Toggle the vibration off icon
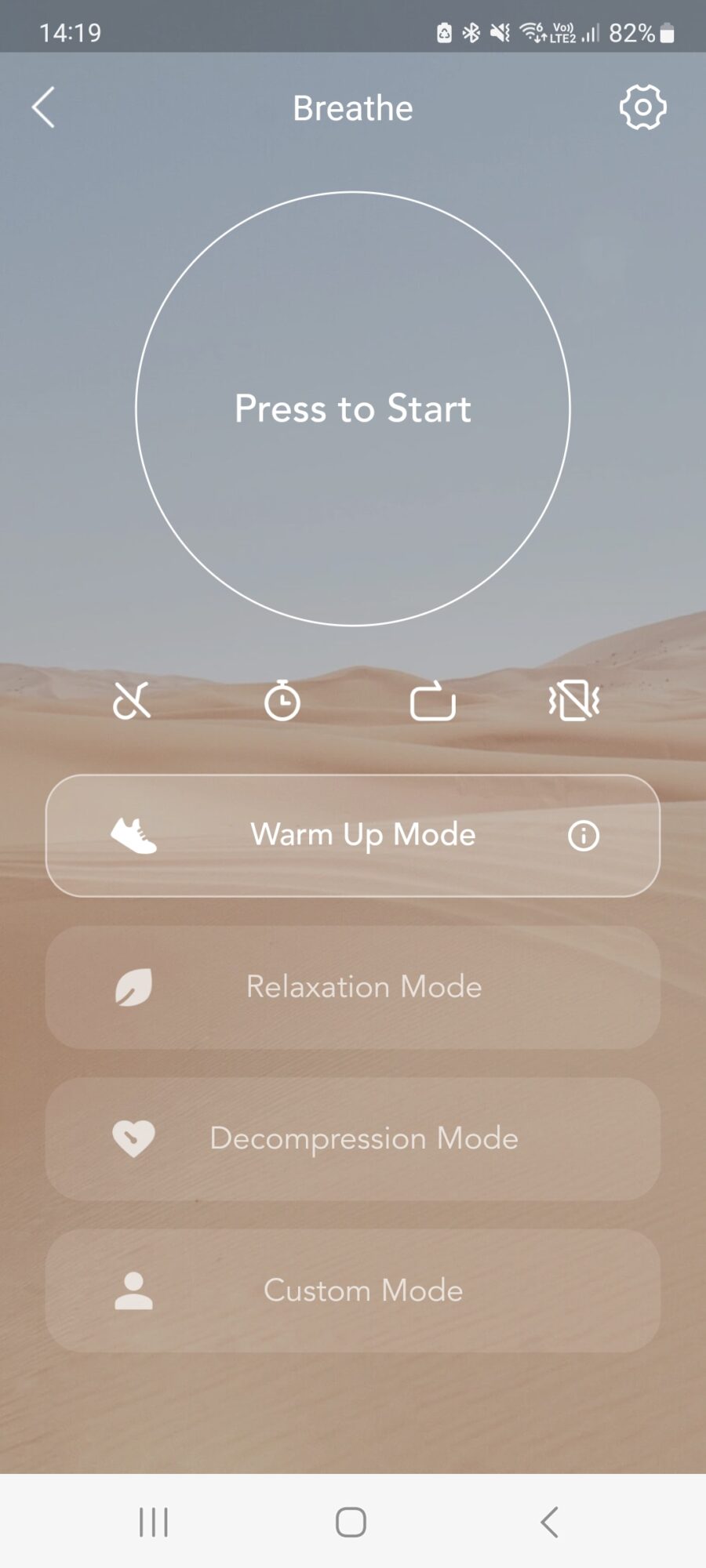Image resolution: width=706 pixels, height=1568 pixels. (574, 700)
